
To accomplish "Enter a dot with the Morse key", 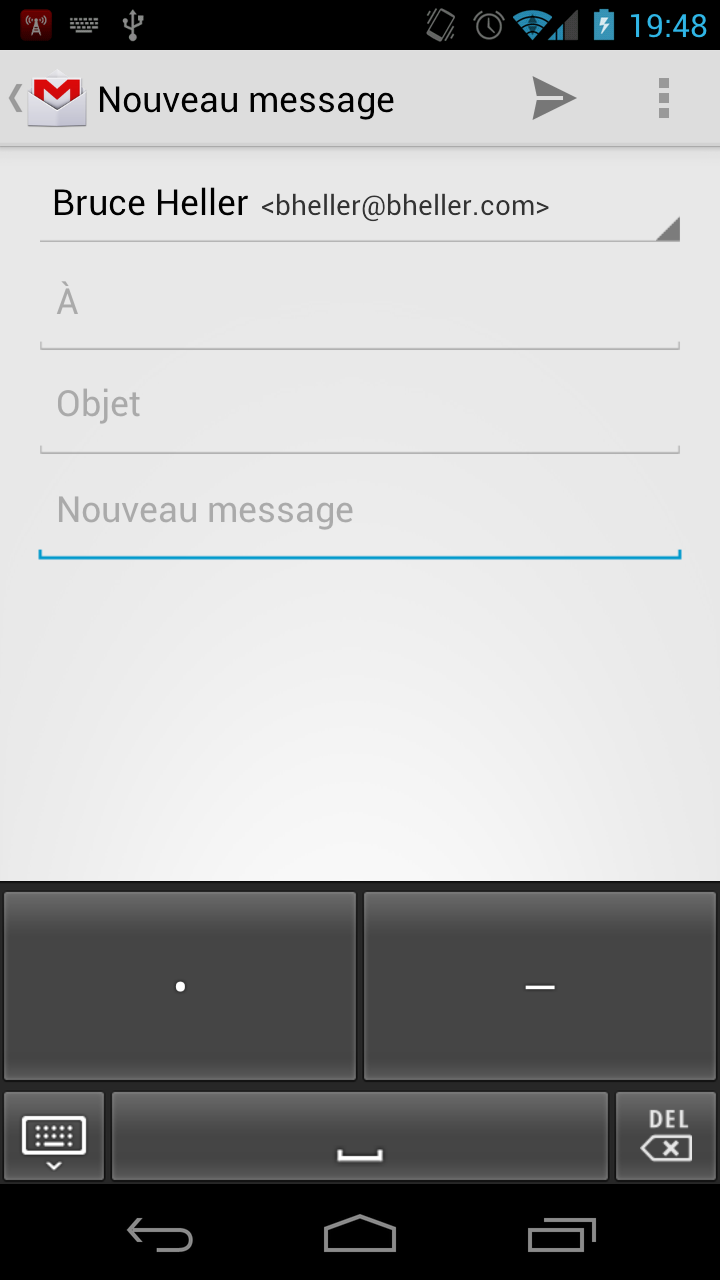I will point(180,986).
